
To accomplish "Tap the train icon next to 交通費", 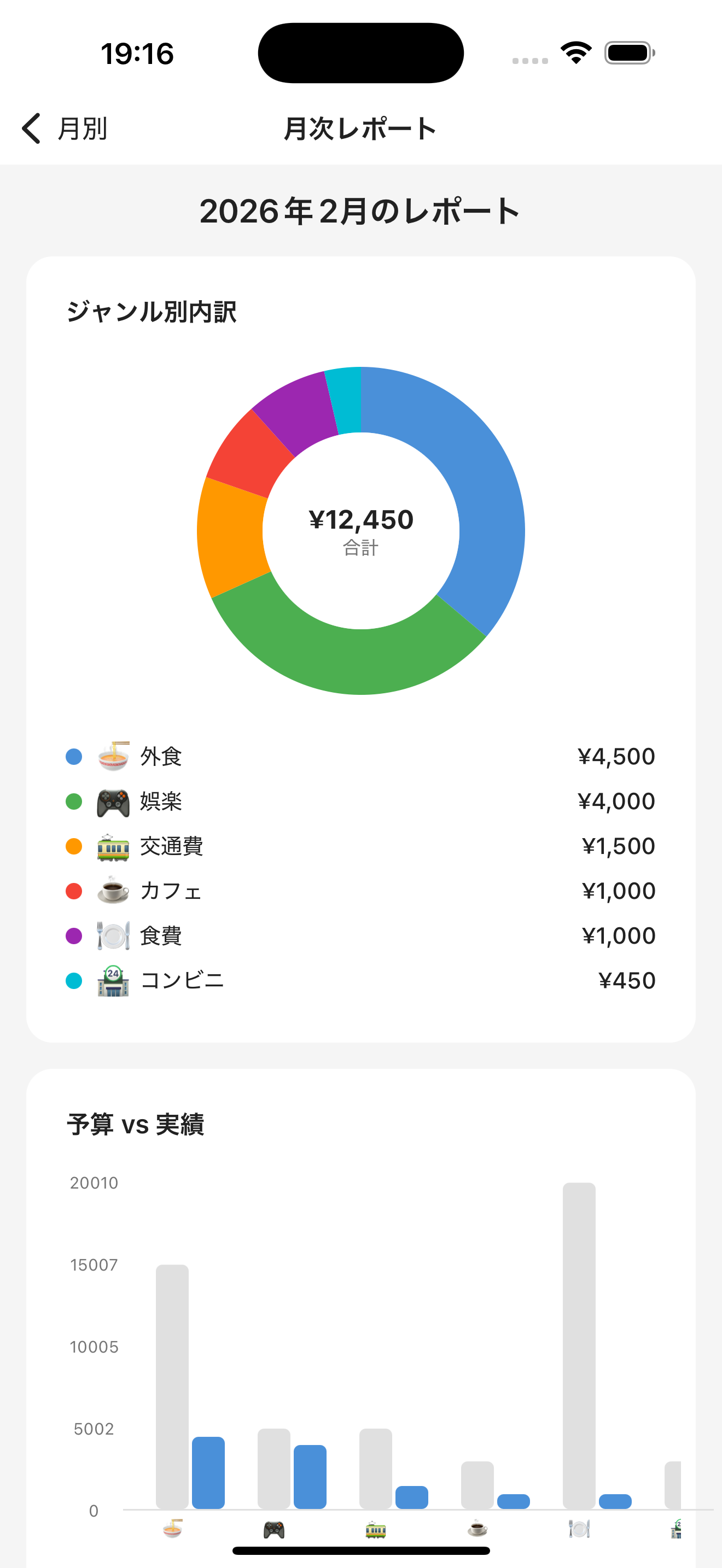I will (x=112, y=846).
